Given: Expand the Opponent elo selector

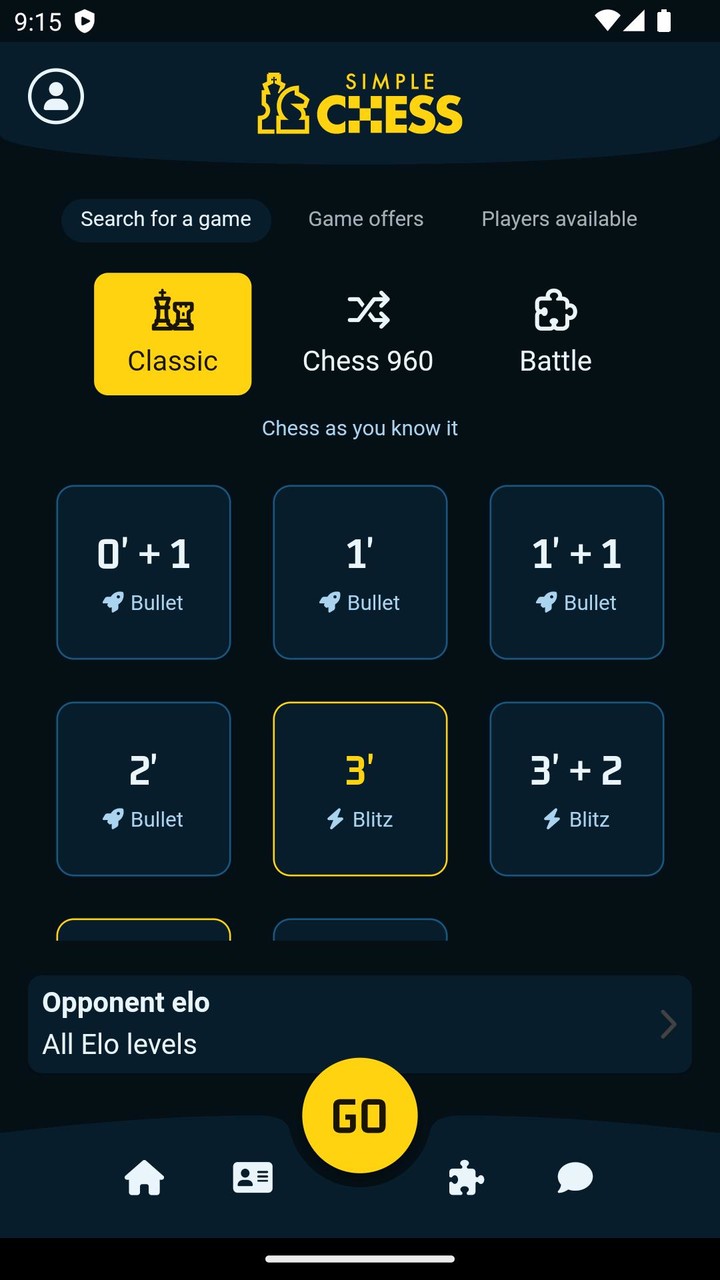Looking at the screenshot, I should point(360,1023).
